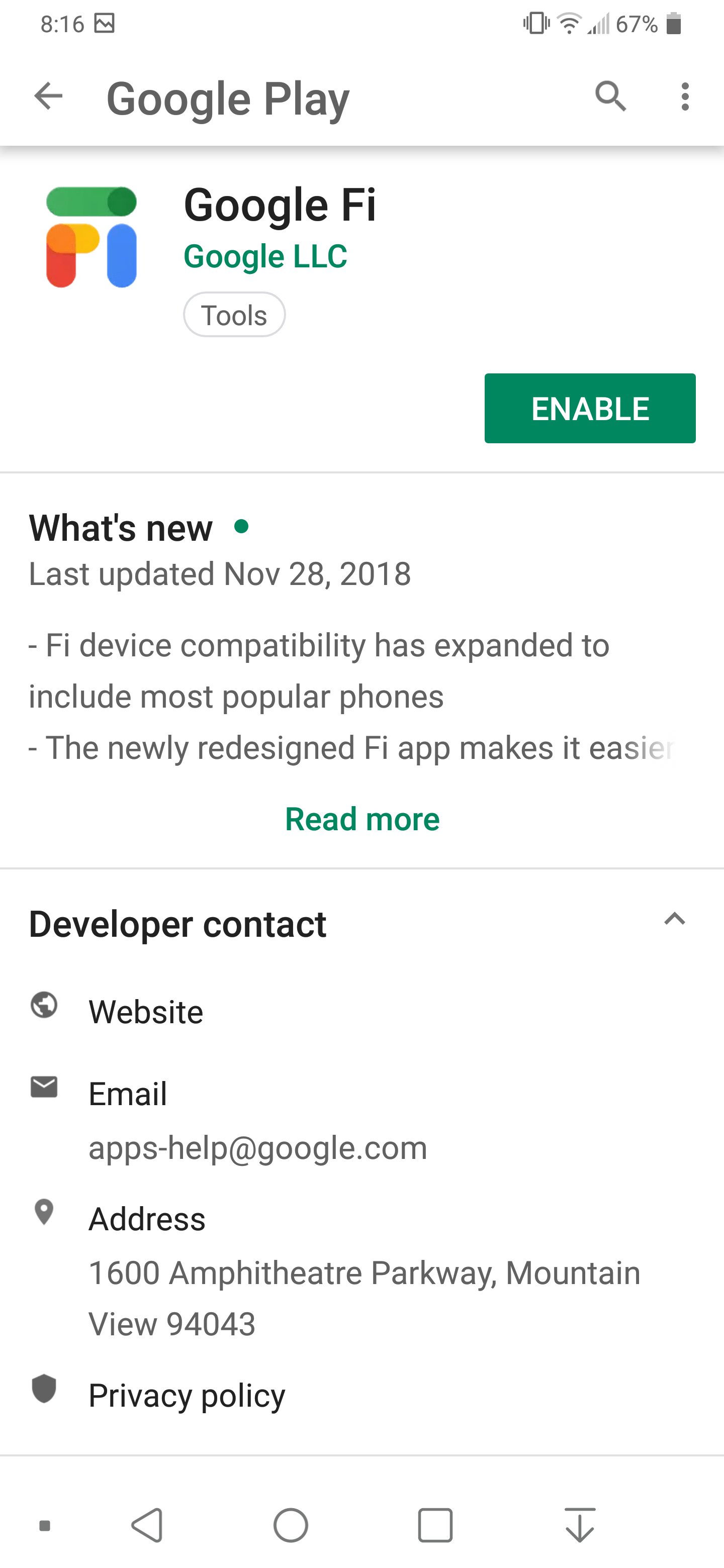Screen dimensions: 724x1568
Task: Tap the ENABLE button for Google Fi
Action: tap(589, 409)
